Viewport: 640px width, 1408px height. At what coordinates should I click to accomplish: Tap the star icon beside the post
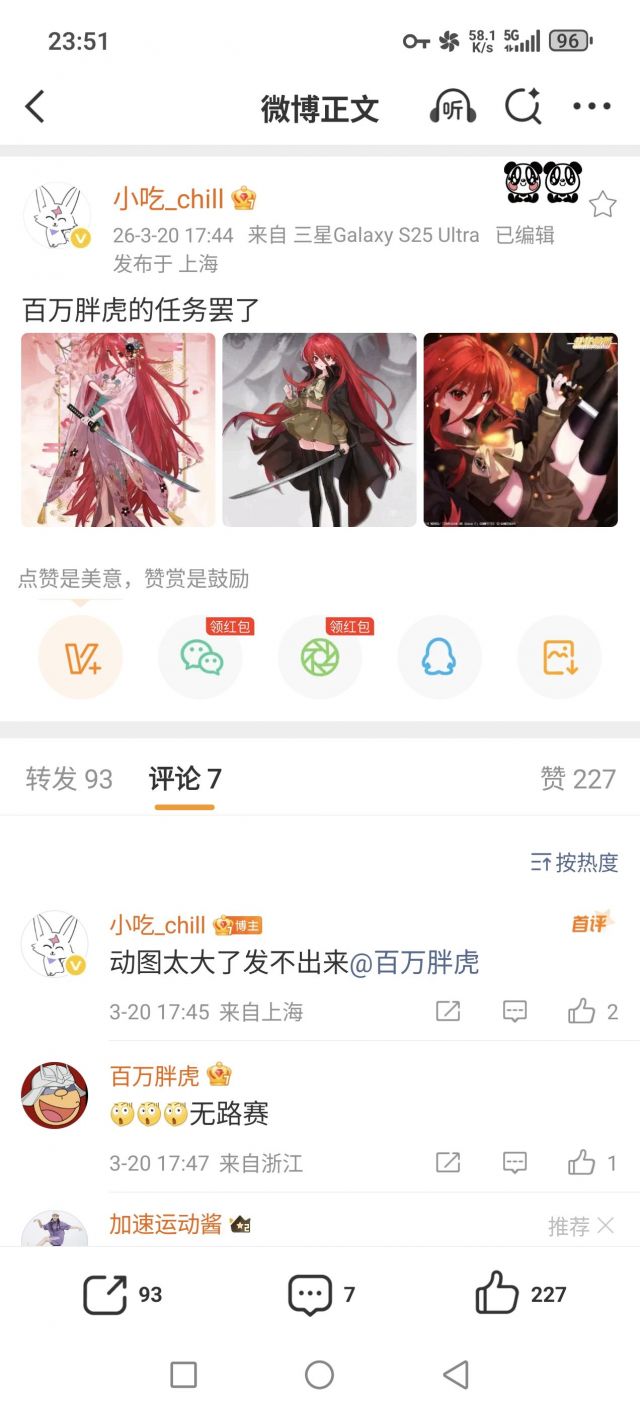[x=602, y=205]
